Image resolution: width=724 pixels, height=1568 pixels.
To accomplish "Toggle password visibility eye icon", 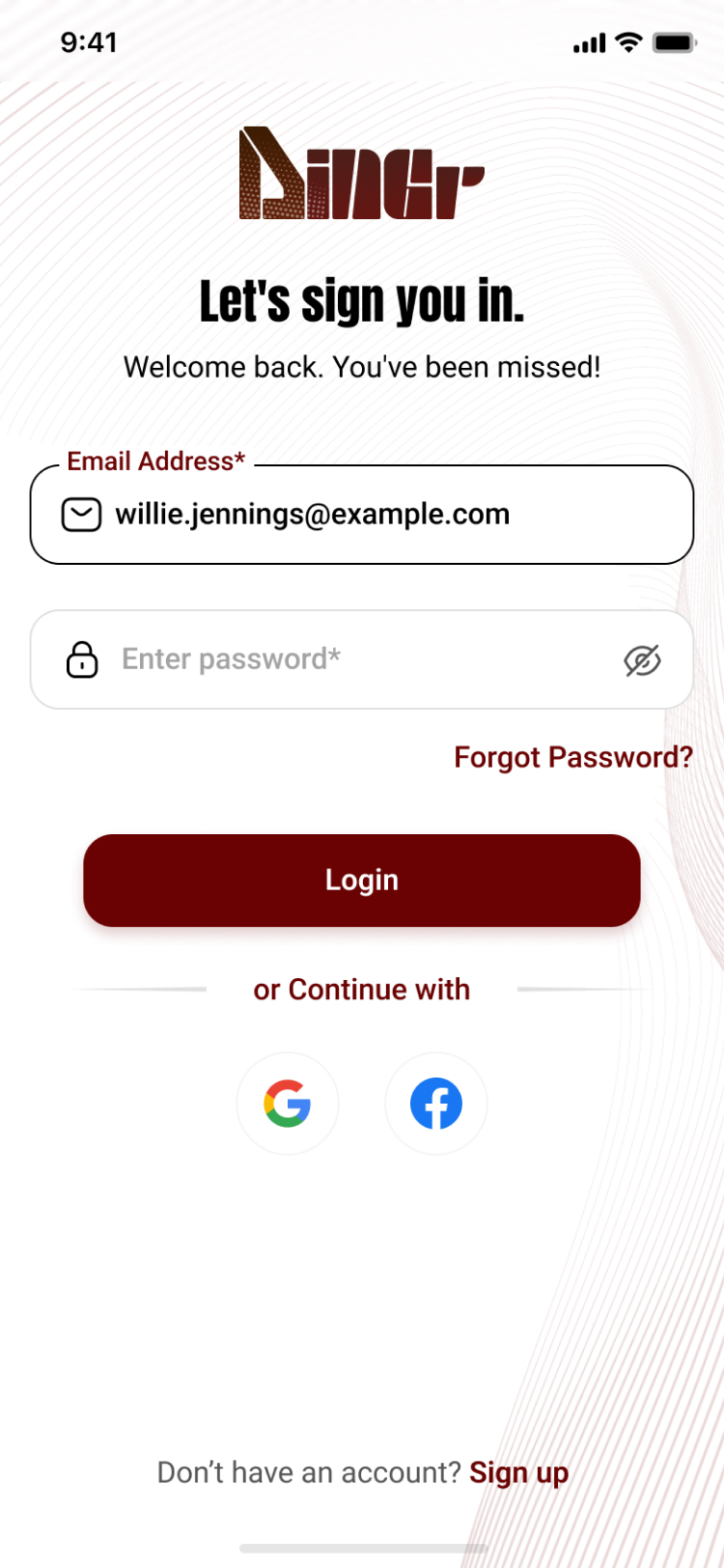I will click(642, 660).
